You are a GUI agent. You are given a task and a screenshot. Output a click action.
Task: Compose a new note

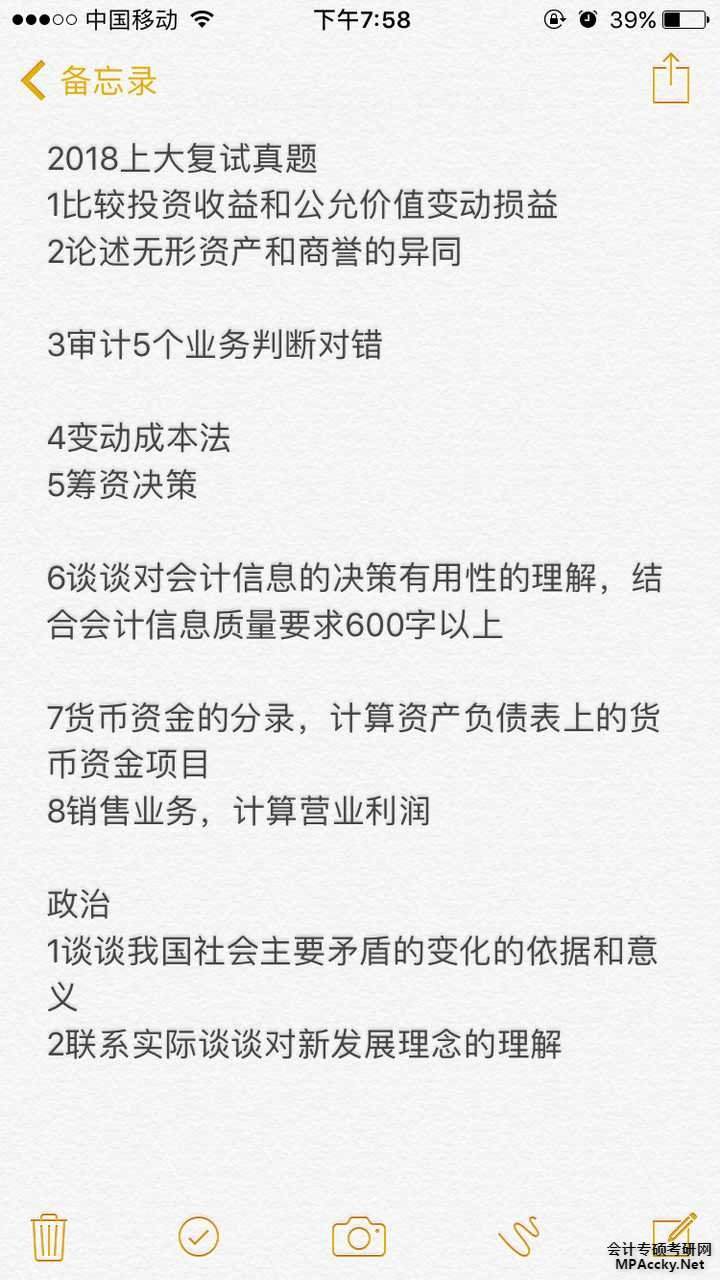click(x=673, y=1232)
